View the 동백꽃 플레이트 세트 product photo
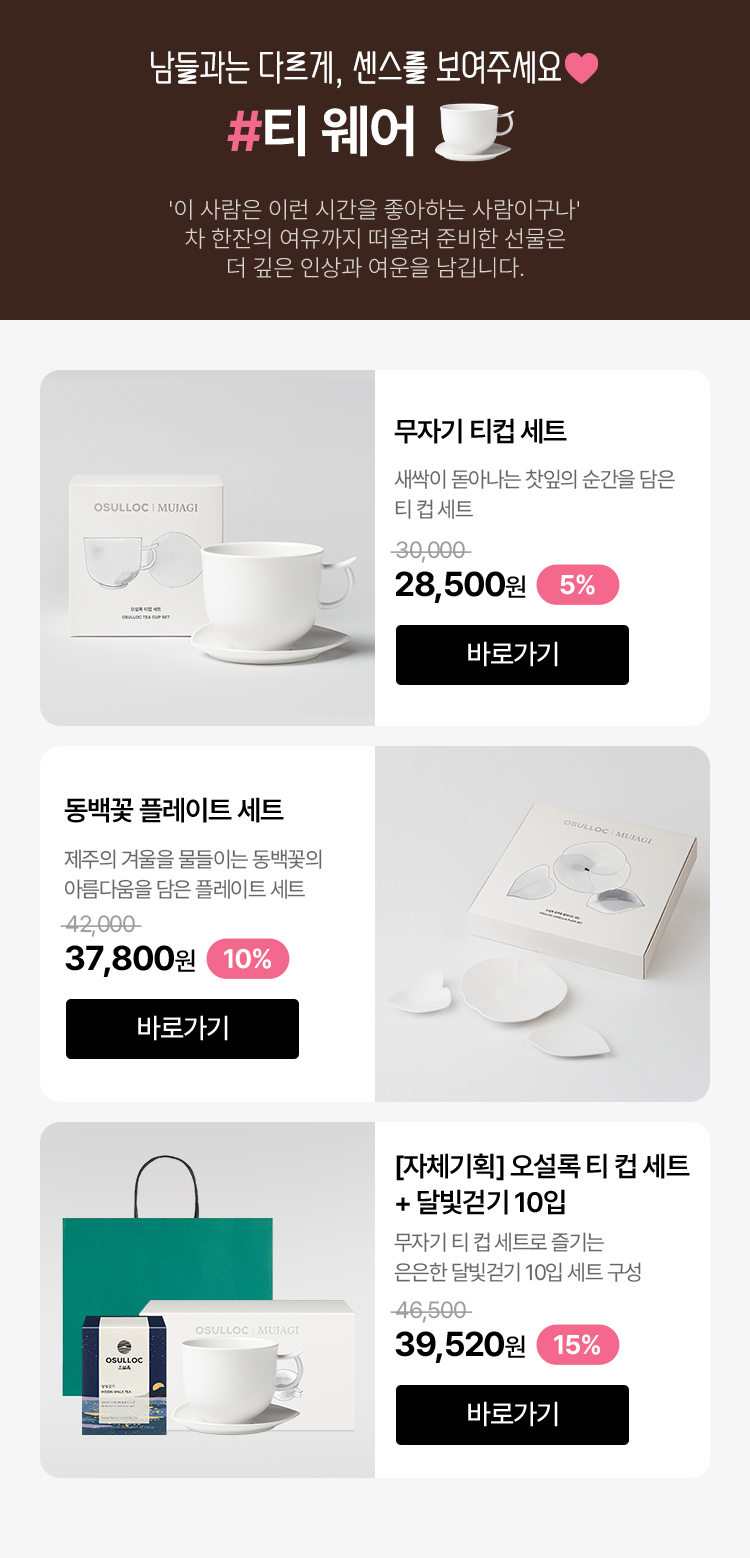The width and height of the screenshot is (750, 1558). 542,923
